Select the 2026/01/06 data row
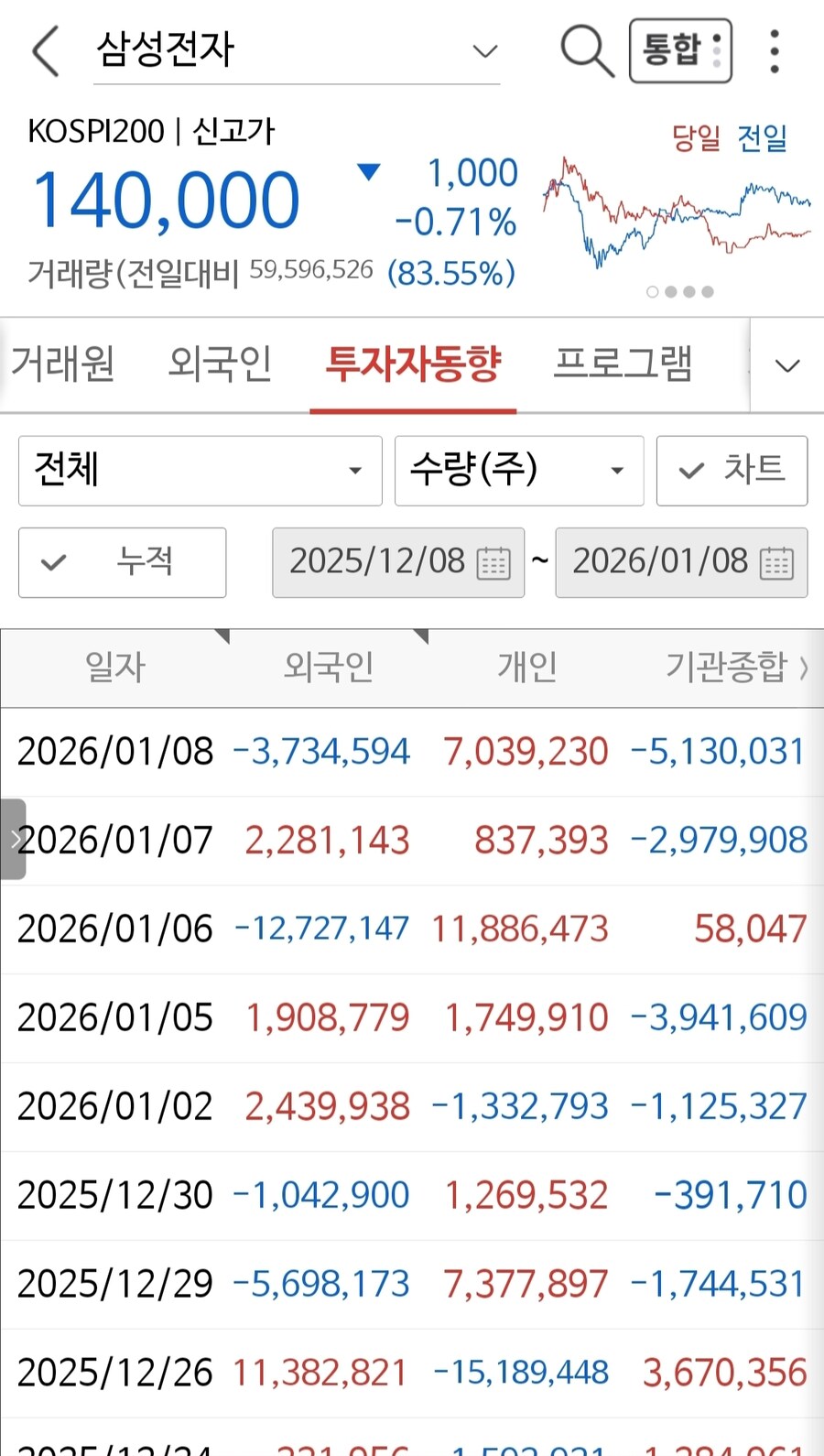This screenshot has height=1456, width=824. (412, 928)
